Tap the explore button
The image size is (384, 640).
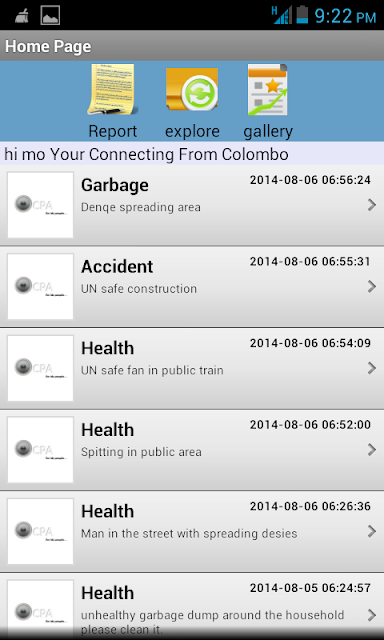pyautogui.click(x=192, y=101)
